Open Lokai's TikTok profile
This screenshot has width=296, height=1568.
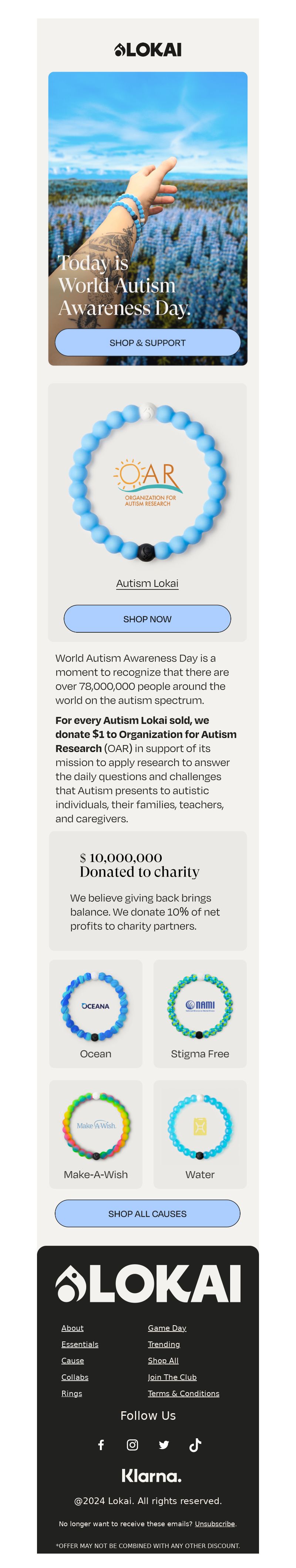195,1445
